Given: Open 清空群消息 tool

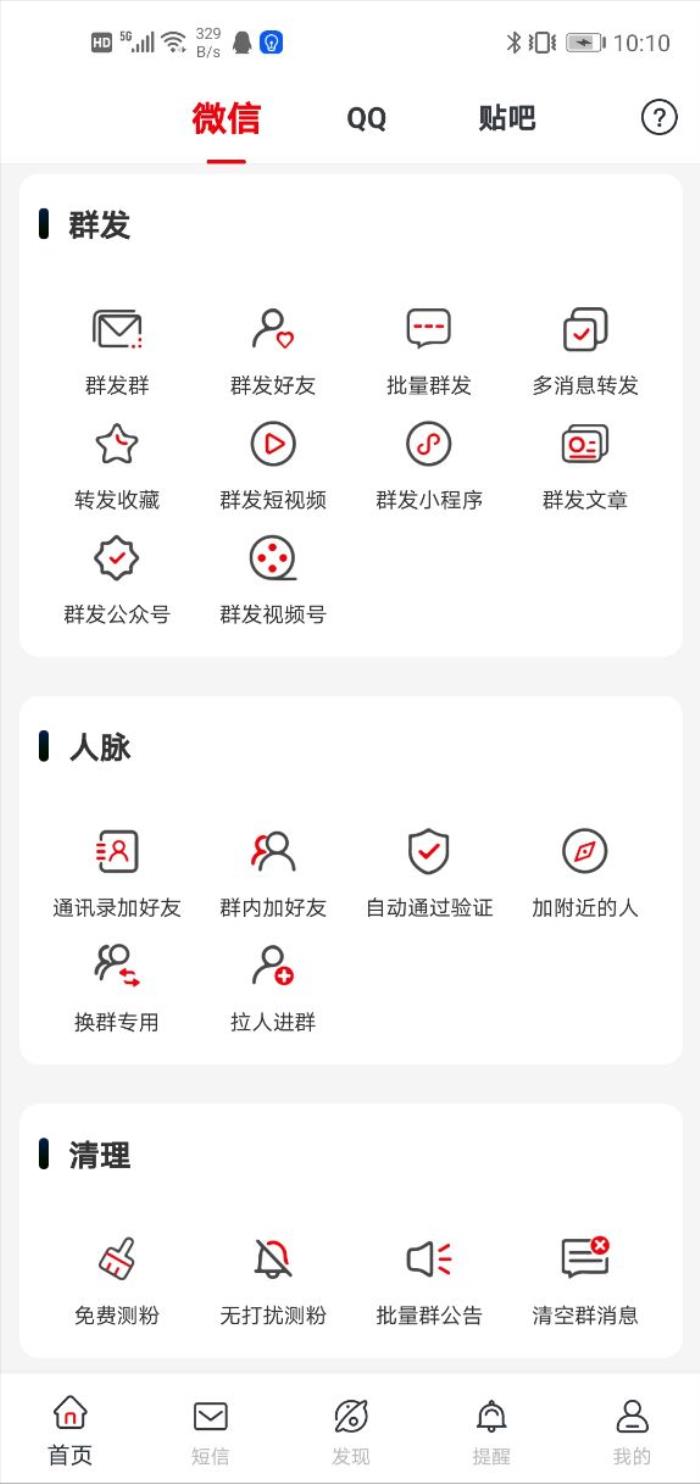Looking at the screenshot, I should pos(585,1280).
